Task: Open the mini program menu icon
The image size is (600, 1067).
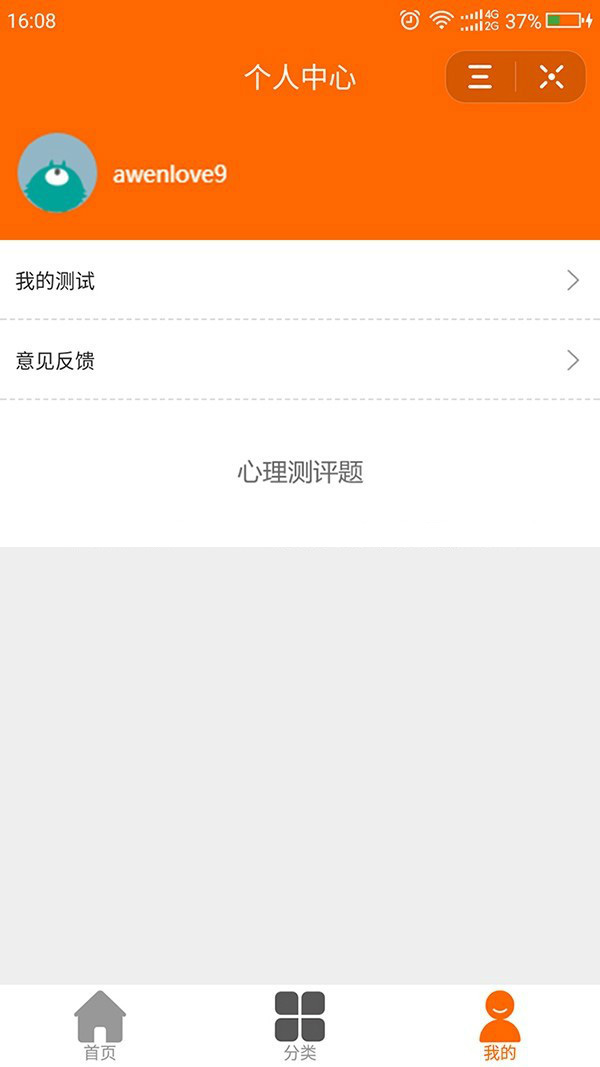Action: point(481,77)
